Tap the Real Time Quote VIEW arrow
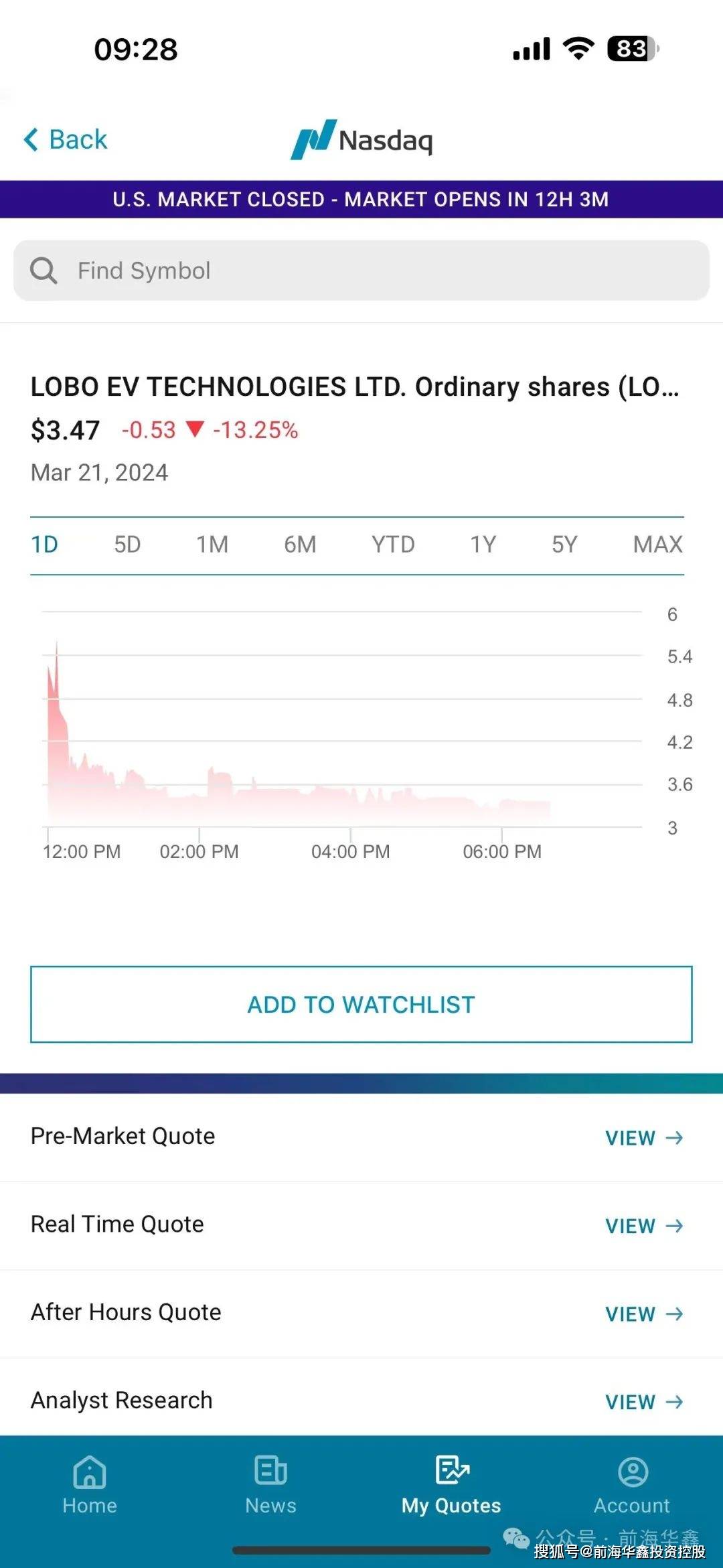Screen dimensions: 723x1568 (644, 1226)
